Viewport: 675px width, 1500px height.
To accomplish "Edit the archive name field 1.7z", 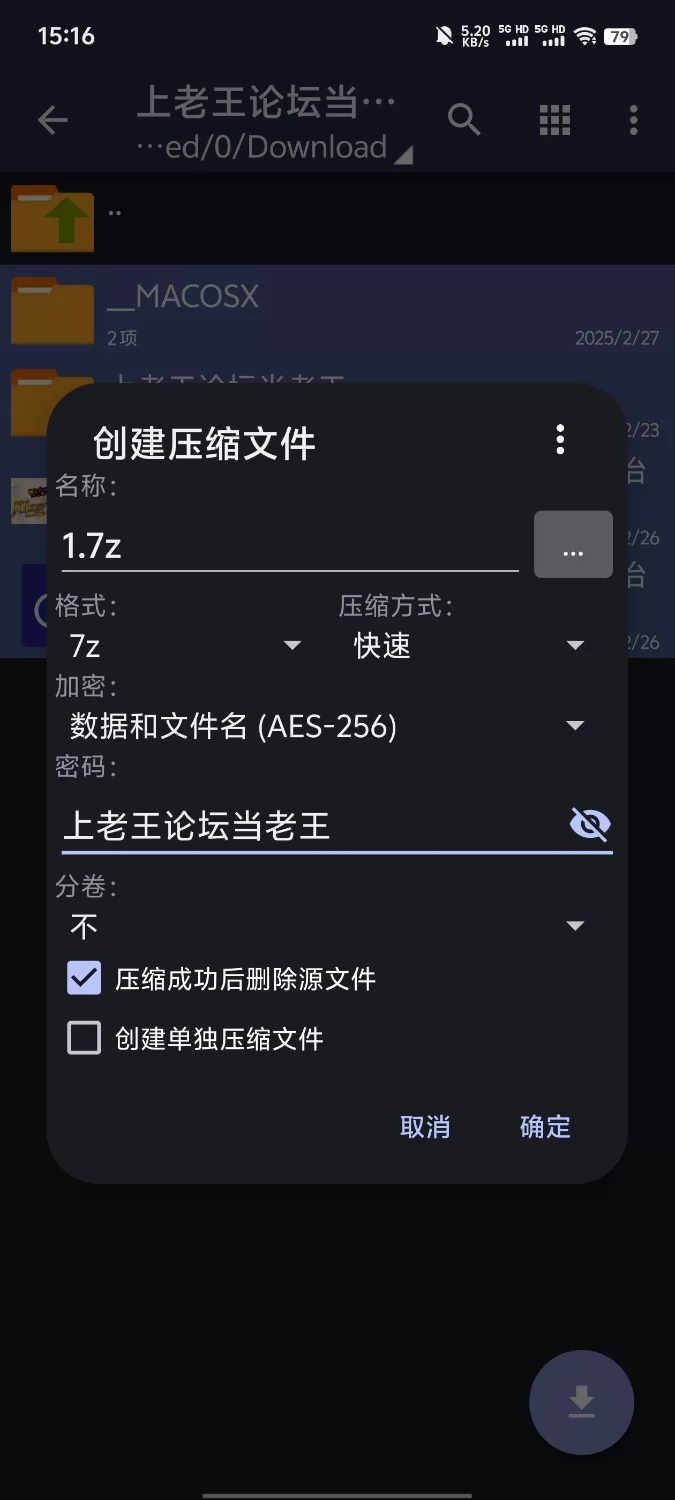I will (x=288, y=546).
